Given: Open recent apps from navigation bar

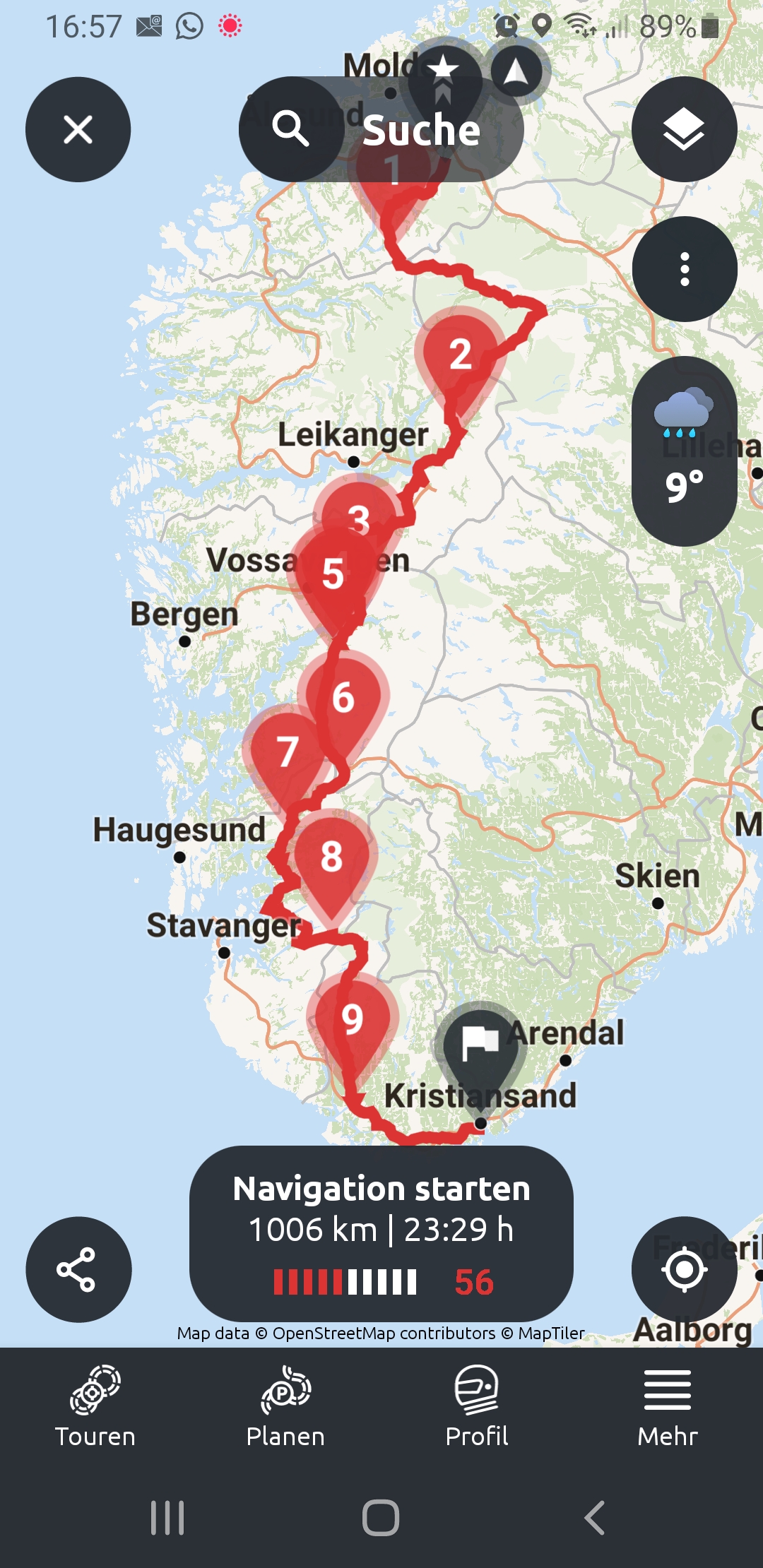Looking at the screenshot, I should click(167, 1517).
